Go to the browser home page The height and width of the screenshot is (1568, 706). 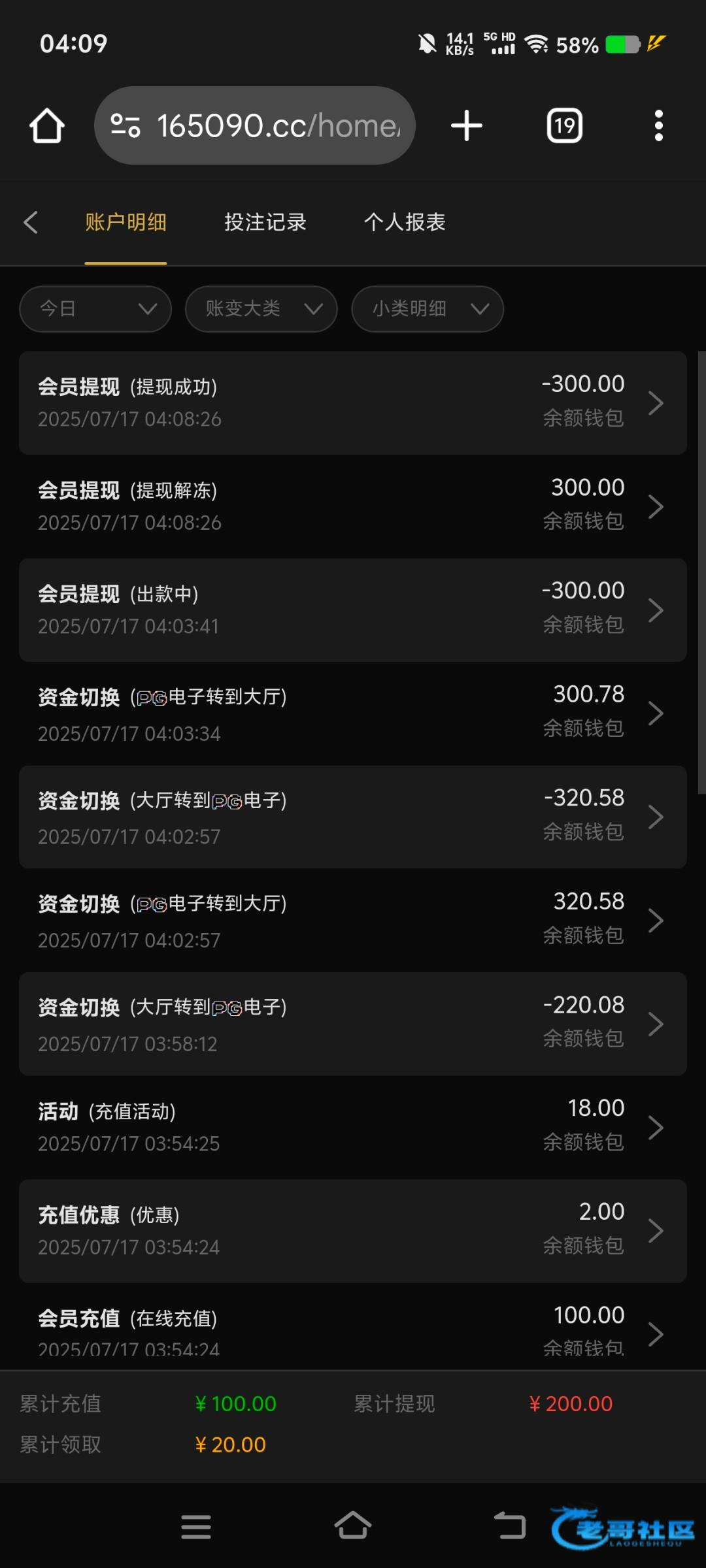(x=47, y=125)
